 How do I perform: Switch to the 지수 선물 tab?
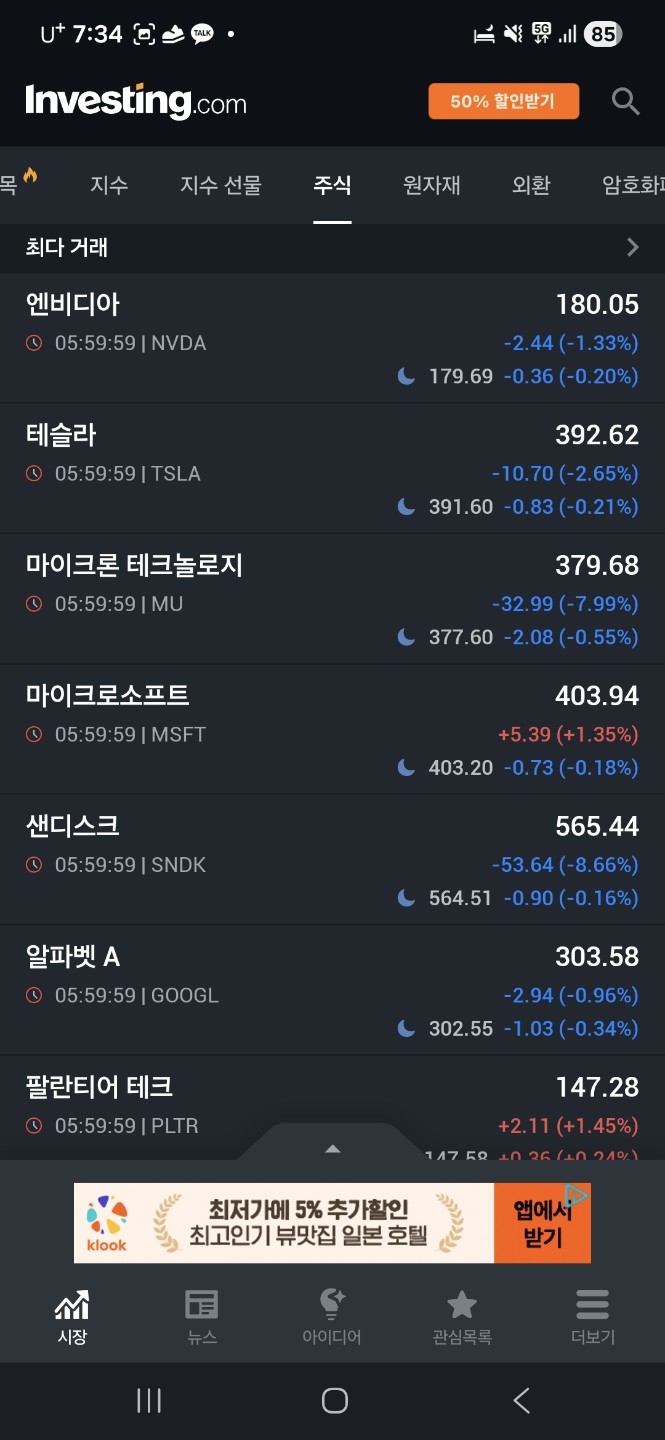pos(220,185)
